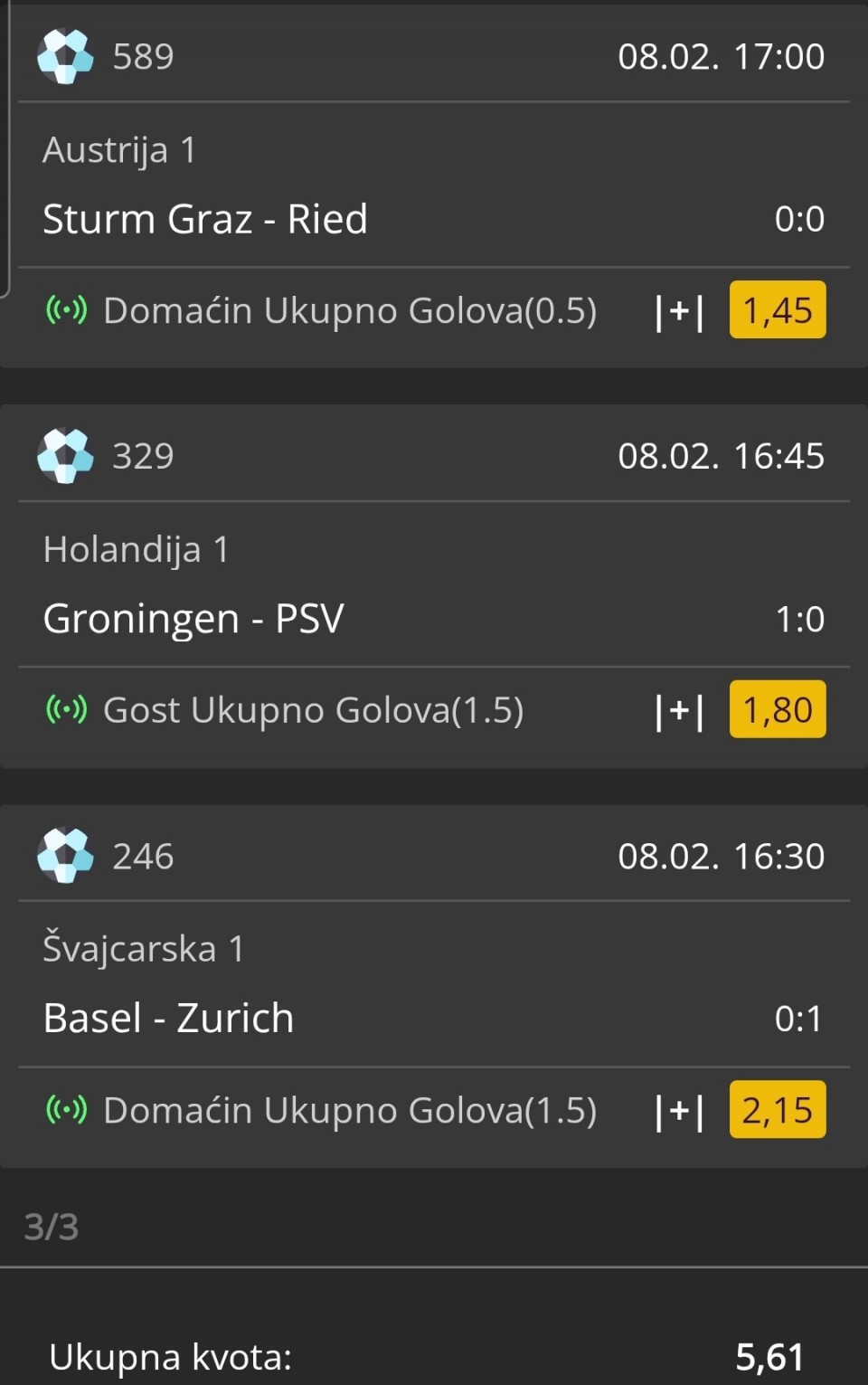Open the Groningen - PSV match
Screen dimensions: 868x1385
[x=193, y=620]
